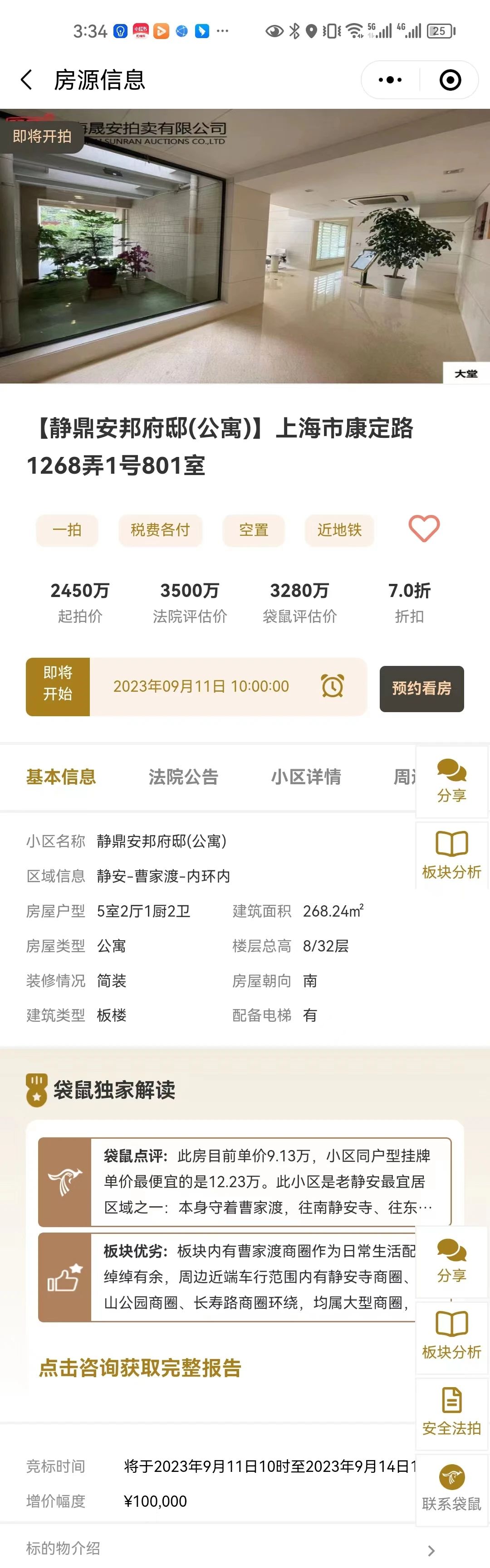The image size is (490, 1568).
Task: Favorite this listing with the heart icon
Action: [424, 529]
